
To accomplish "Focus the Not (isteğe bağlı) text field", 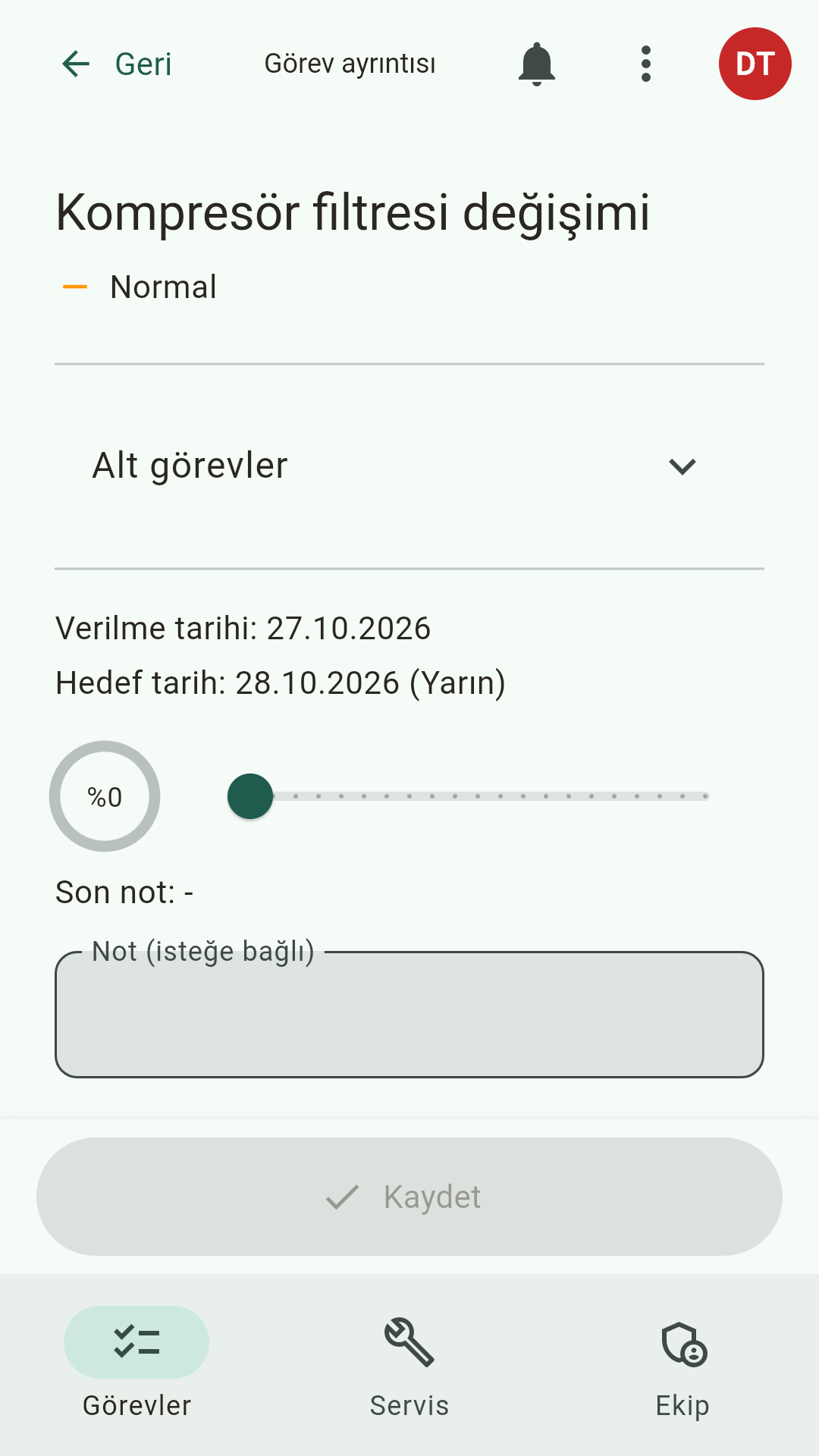I will click(409, 1014).
